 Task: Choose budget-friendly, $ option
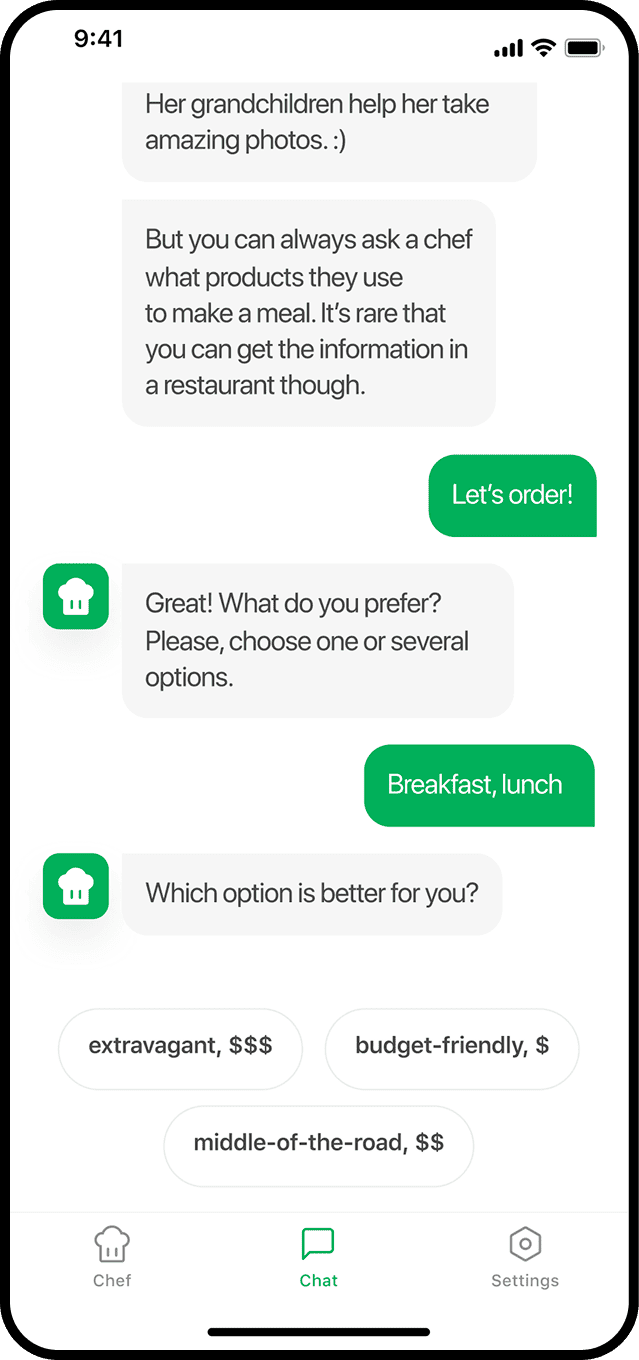pos(452,1047)
